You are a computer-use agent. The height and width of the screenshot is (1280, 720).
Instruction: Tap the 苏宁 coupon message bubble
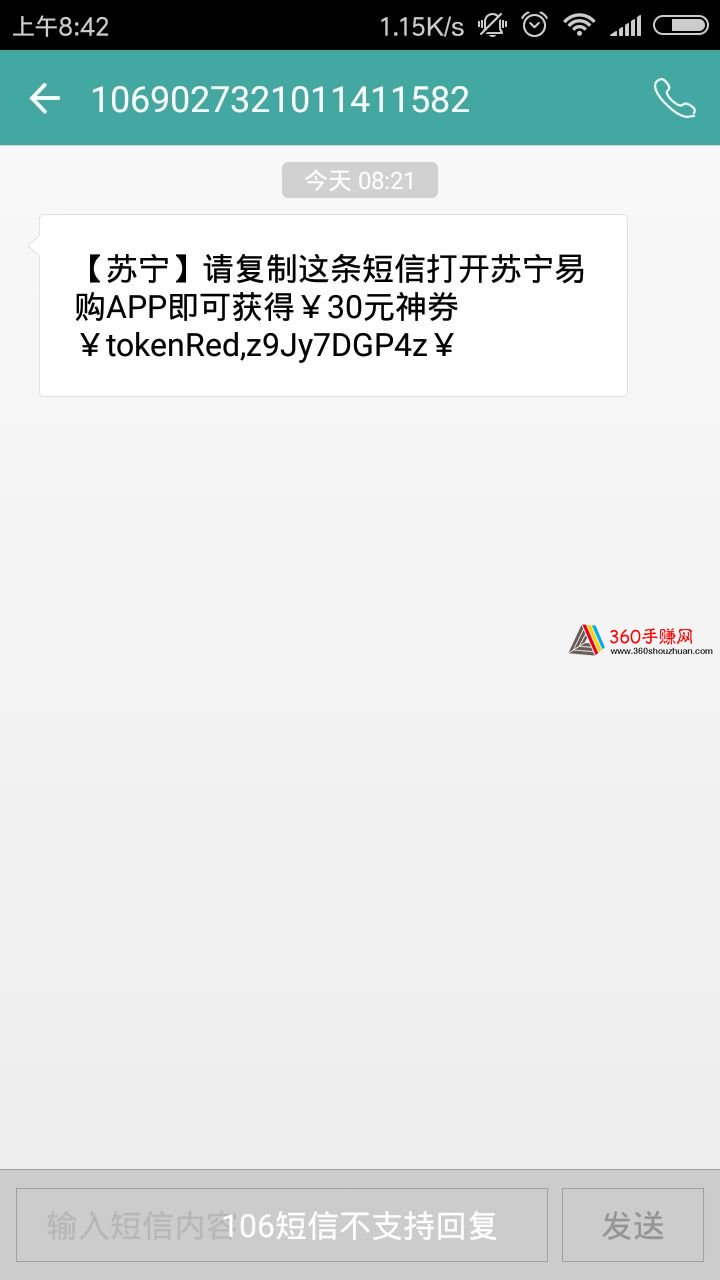click(333, 305)
